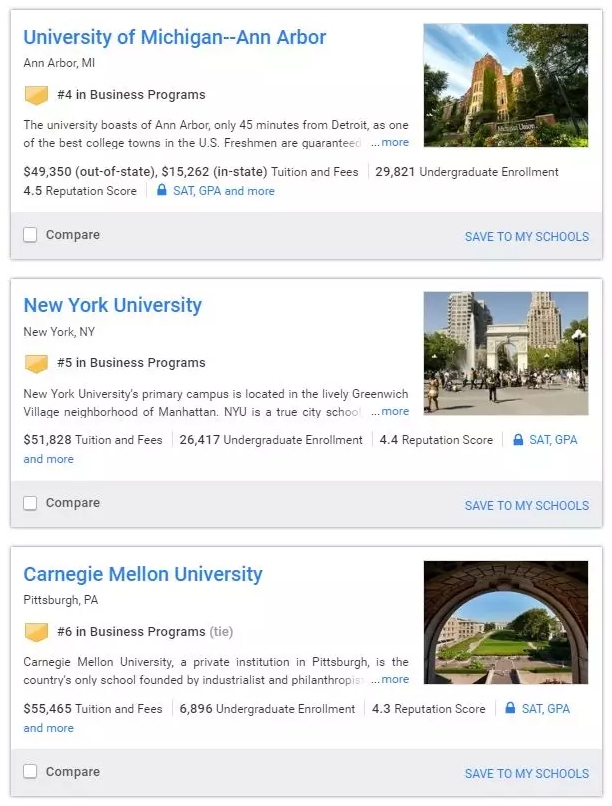The height and width of the screenshot is (806, 612).
Task: Open New York University title link
Action: 112,306
